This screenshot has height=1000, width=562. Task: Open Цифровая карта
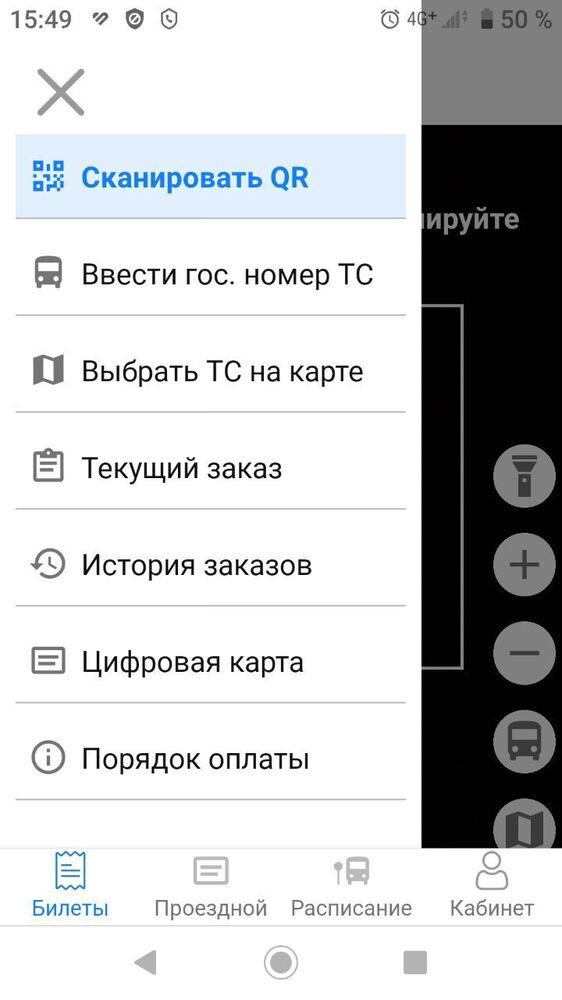(211, 662)
